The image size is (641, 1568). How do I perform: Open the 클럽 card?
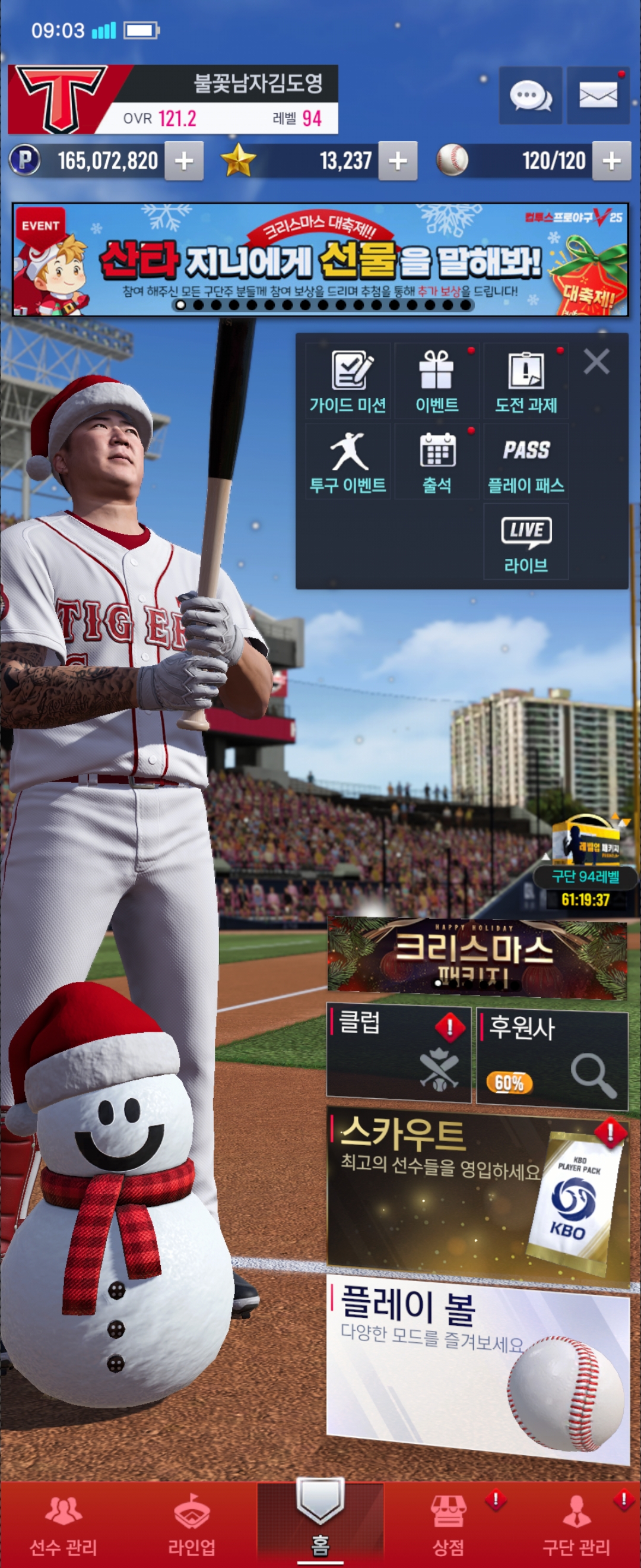point(398,1054)
